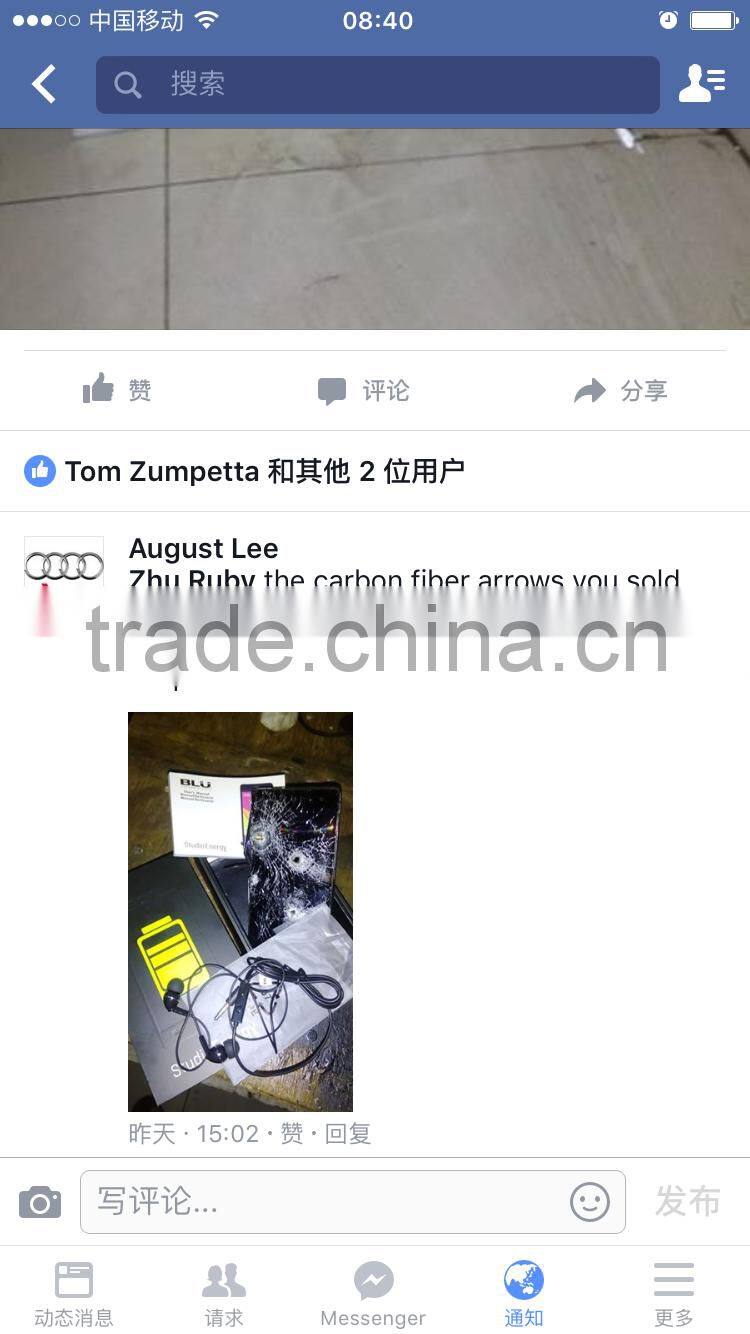The image size is (750, 1334).
Task: Open August Lee's profile name
Action: pyautogui.click(x=204, y=548)
